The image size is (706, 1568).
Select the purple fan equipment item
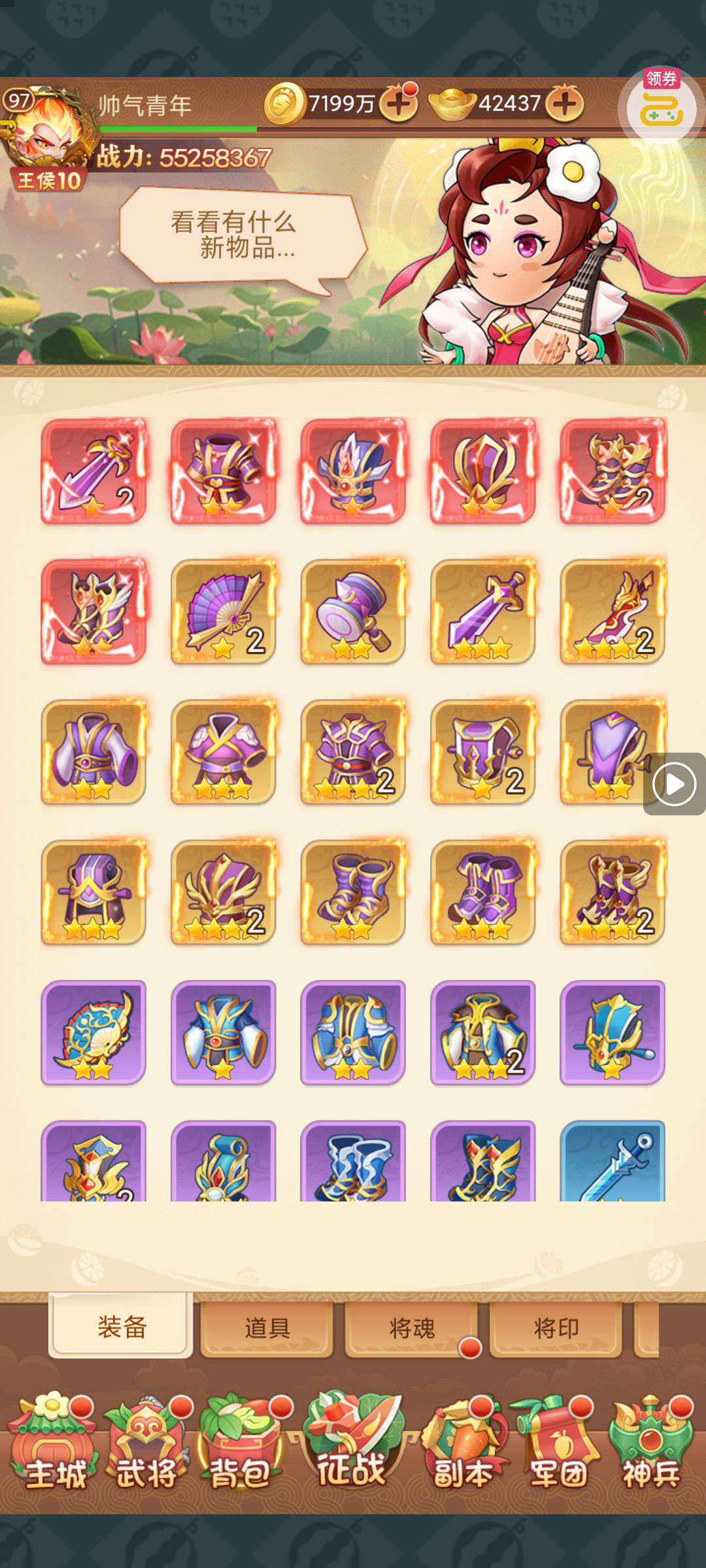[x=224, y=612]
